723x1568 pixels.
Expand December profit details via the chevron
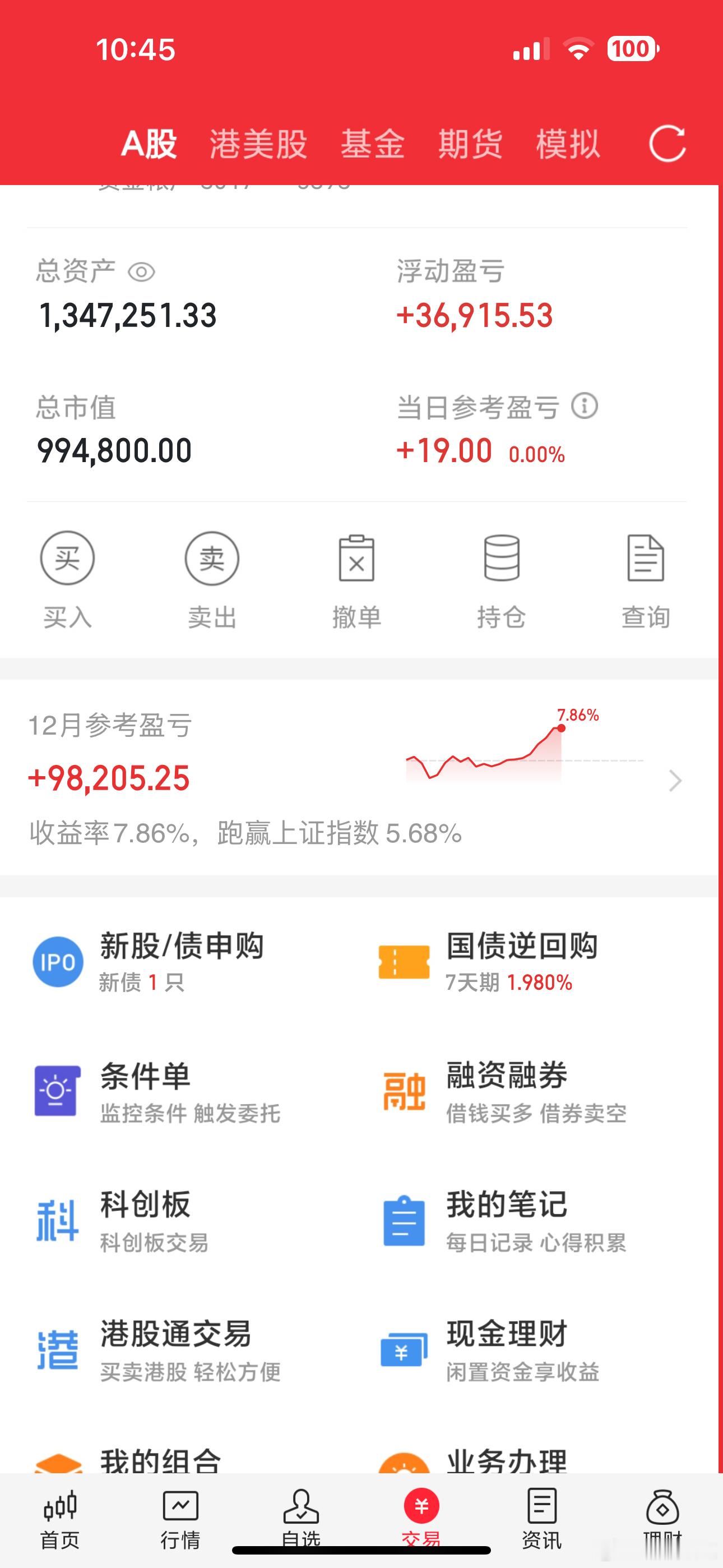coord(674,781)
